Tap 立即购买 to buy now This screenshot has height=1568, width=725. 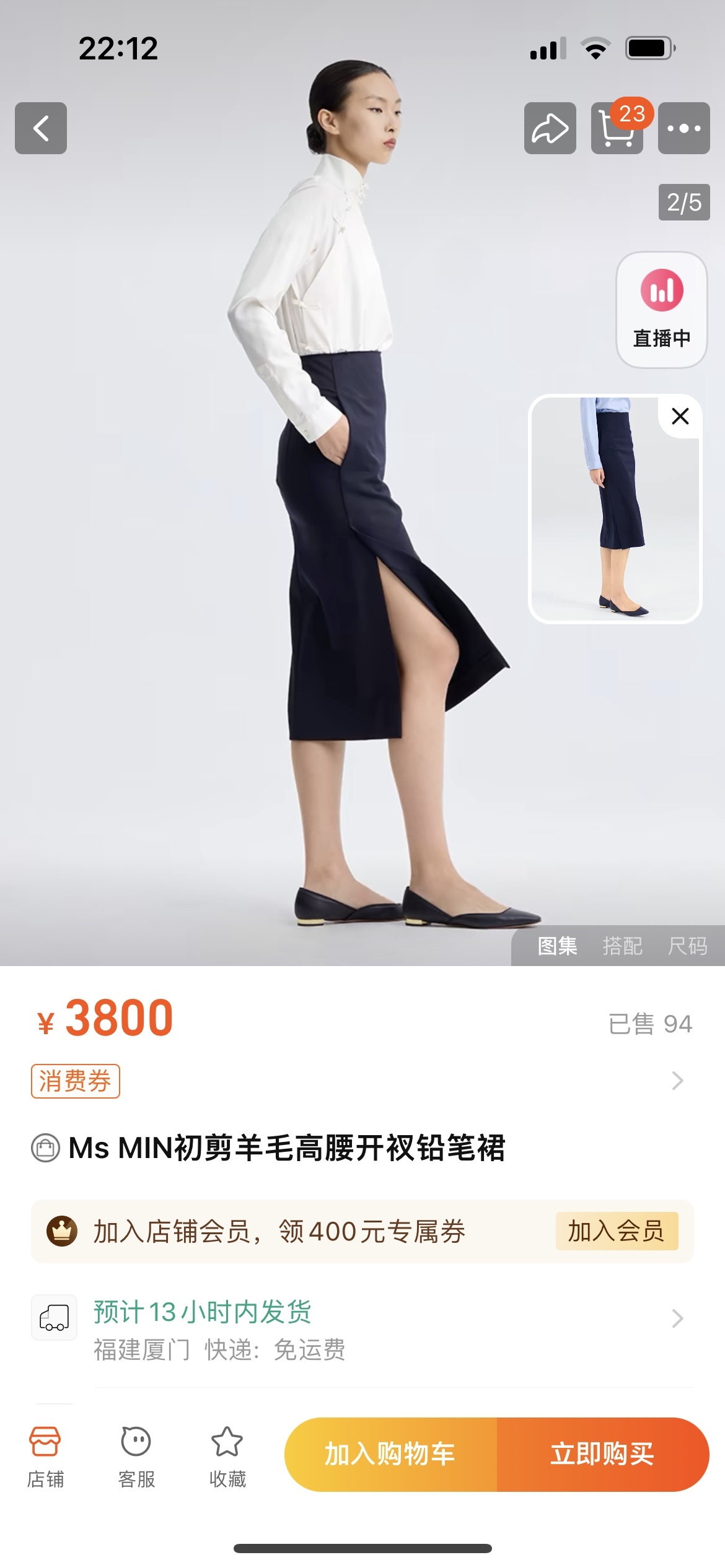[602, 1454]
